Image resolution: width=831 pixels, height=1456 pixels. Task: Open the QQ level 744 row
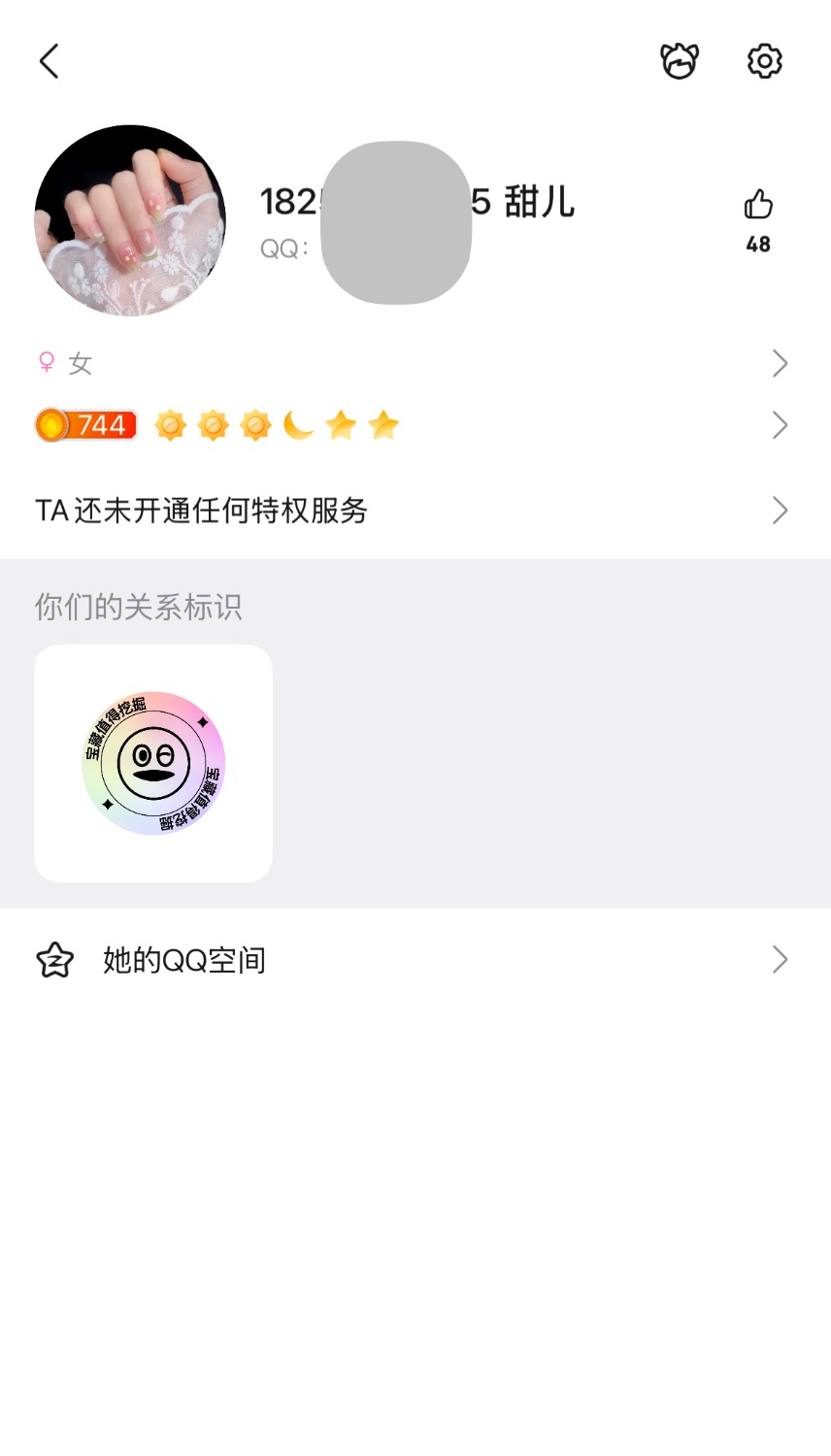point(415,425)
